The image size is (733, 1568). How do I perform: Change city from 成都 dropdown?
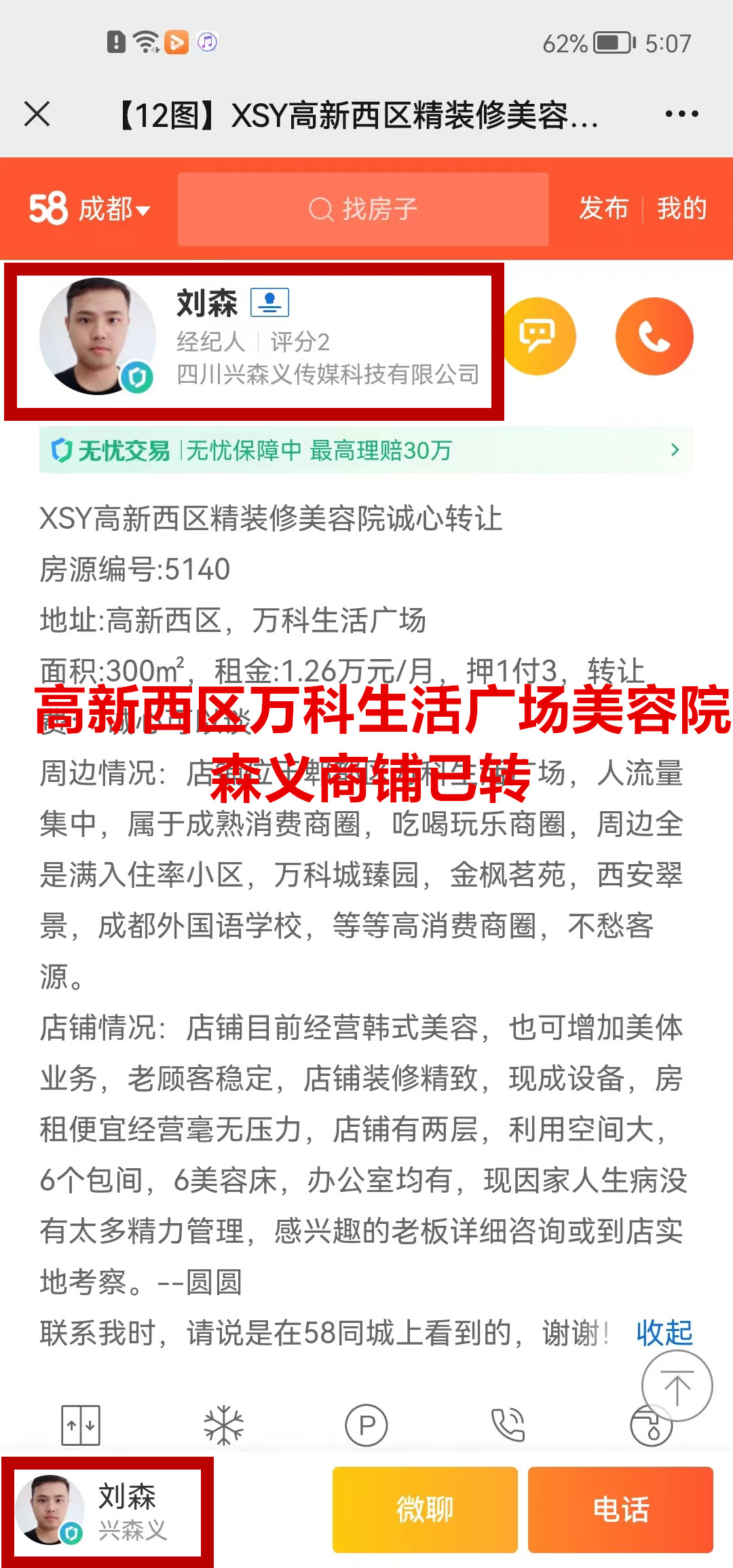[114, 209]
